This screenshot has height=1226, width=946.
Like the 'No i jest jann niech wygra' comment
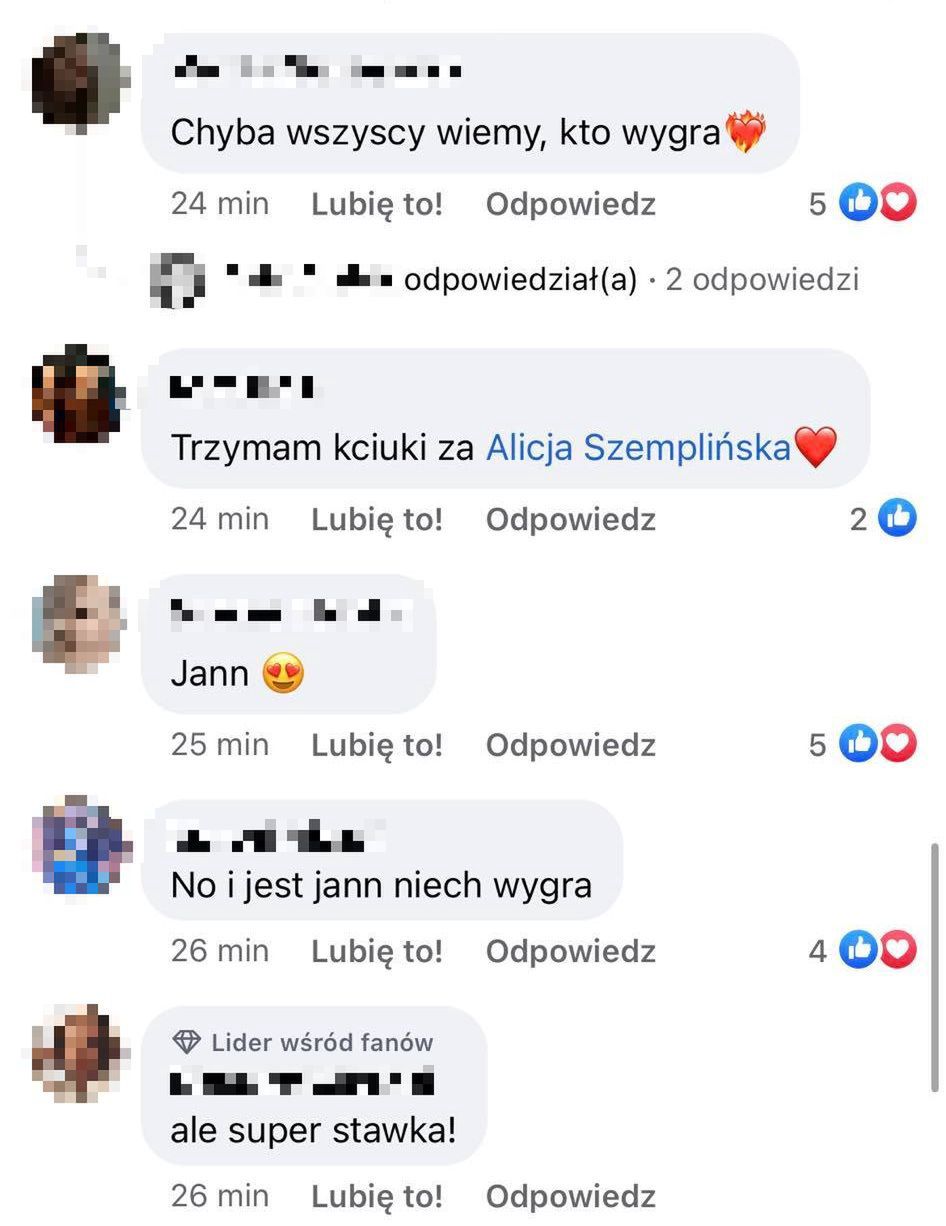point(376,951)
